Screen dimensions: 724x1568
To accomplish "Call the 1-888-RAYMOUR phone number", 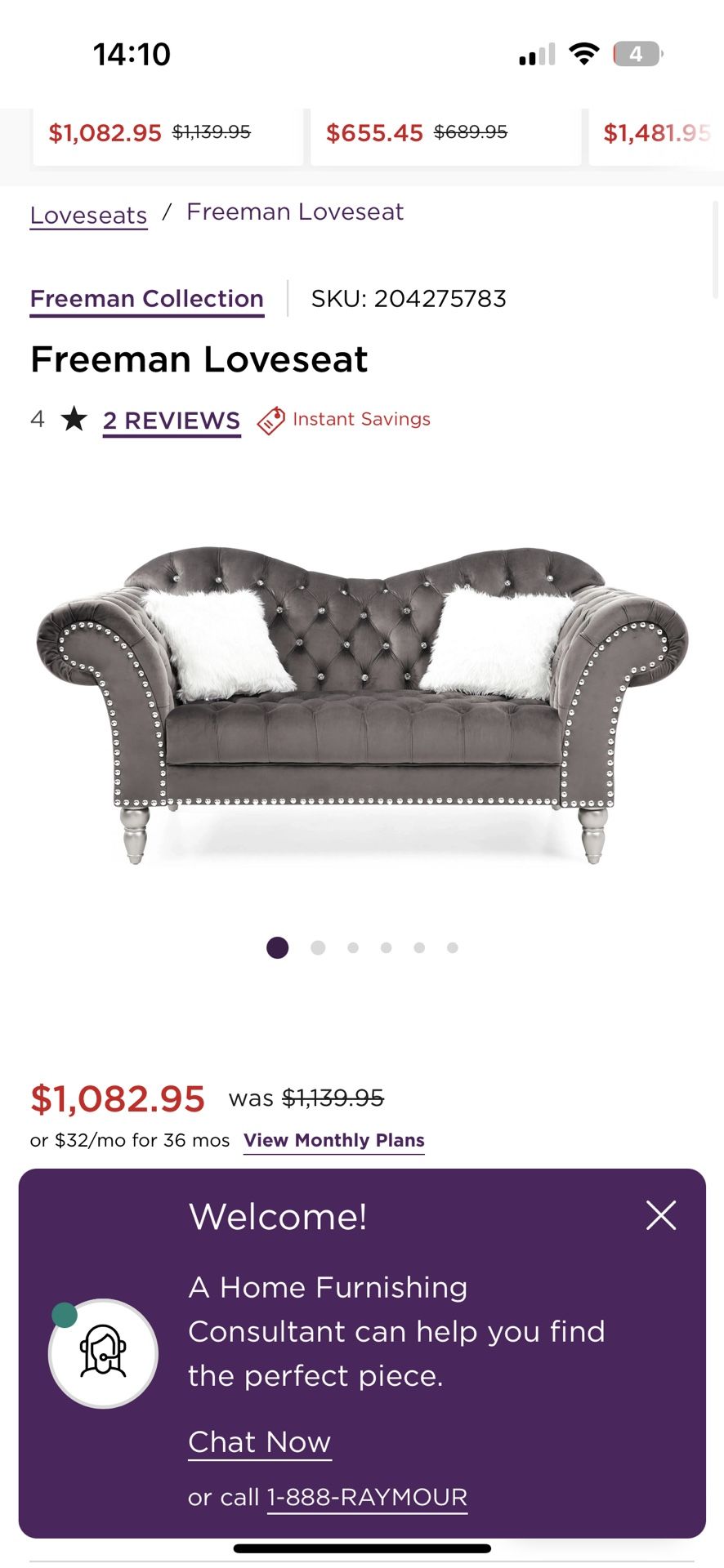I will (x=366, y=1496).
